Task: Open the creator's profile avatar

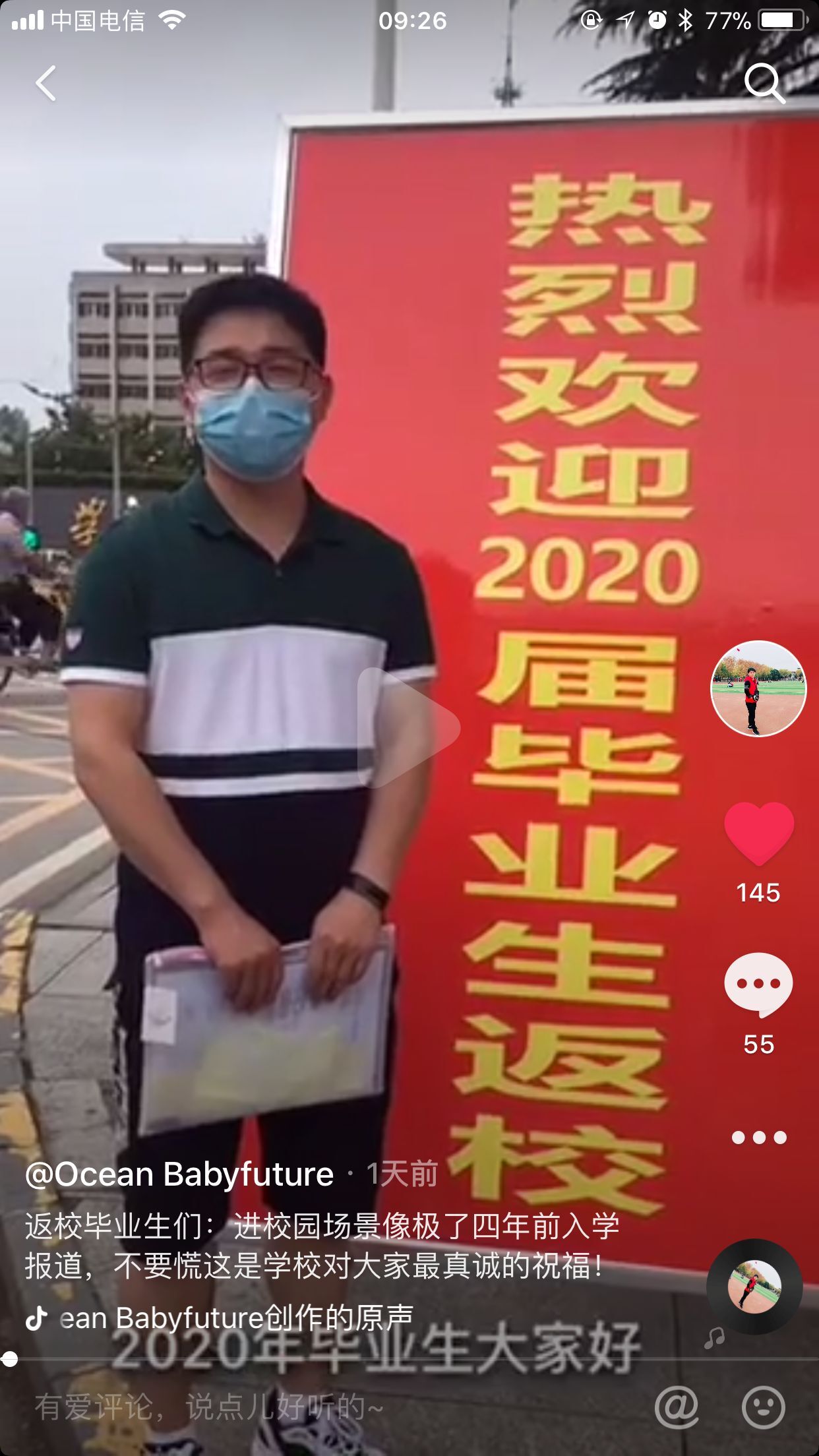Action: point(758,688)
